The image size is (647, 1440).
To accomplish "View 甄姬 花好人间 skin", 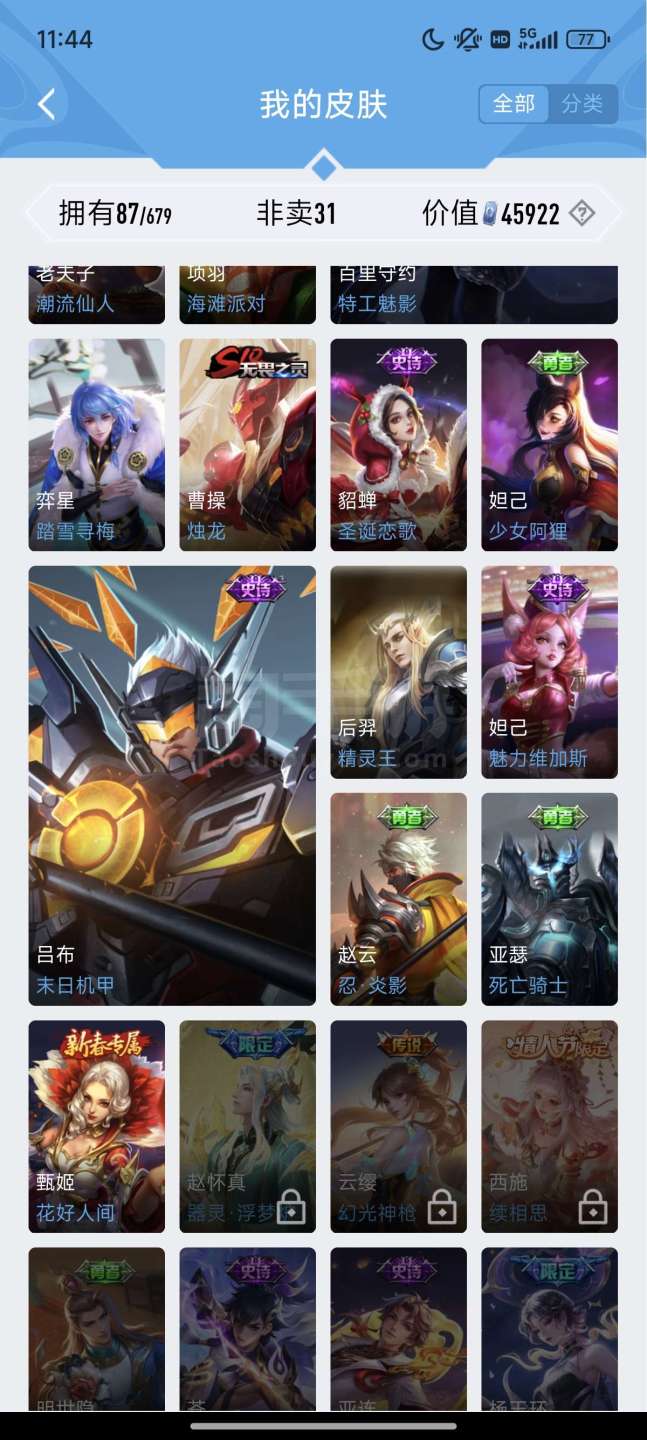I will point(96,1126).
